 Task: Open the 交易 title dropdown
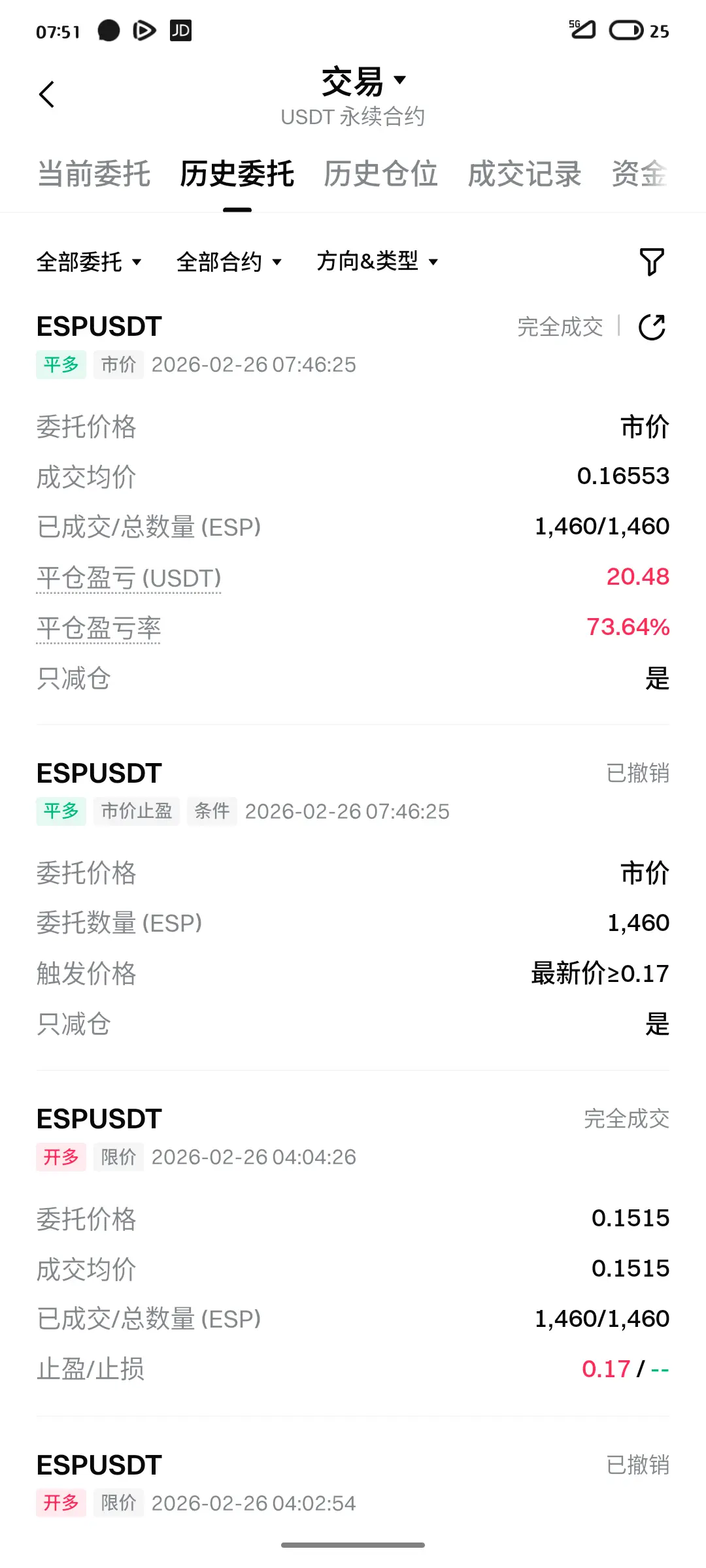[363, 82]
